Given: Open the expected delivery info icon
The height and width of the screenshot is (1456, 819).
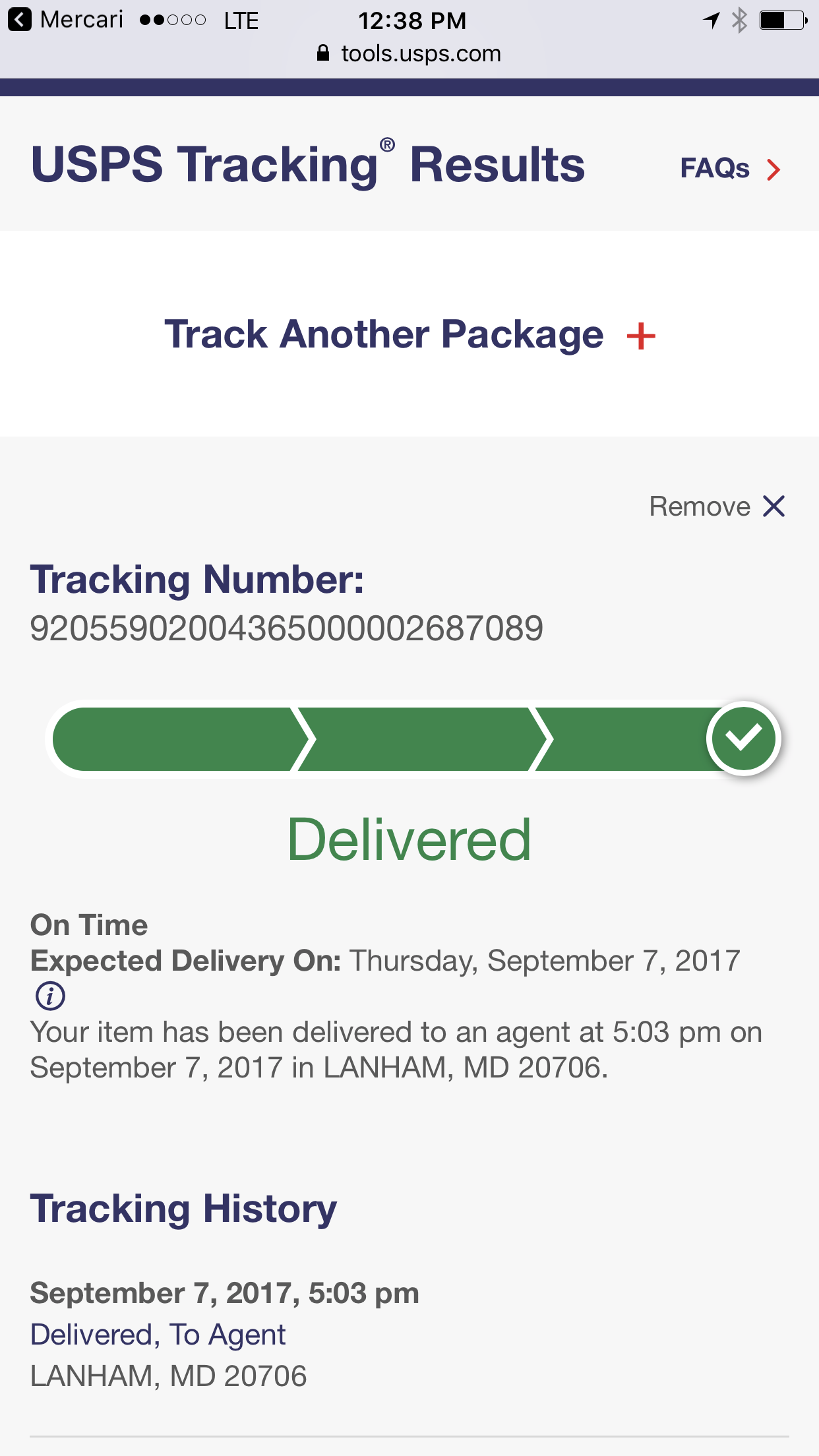Looking at the screenshot, I should 50,996.
